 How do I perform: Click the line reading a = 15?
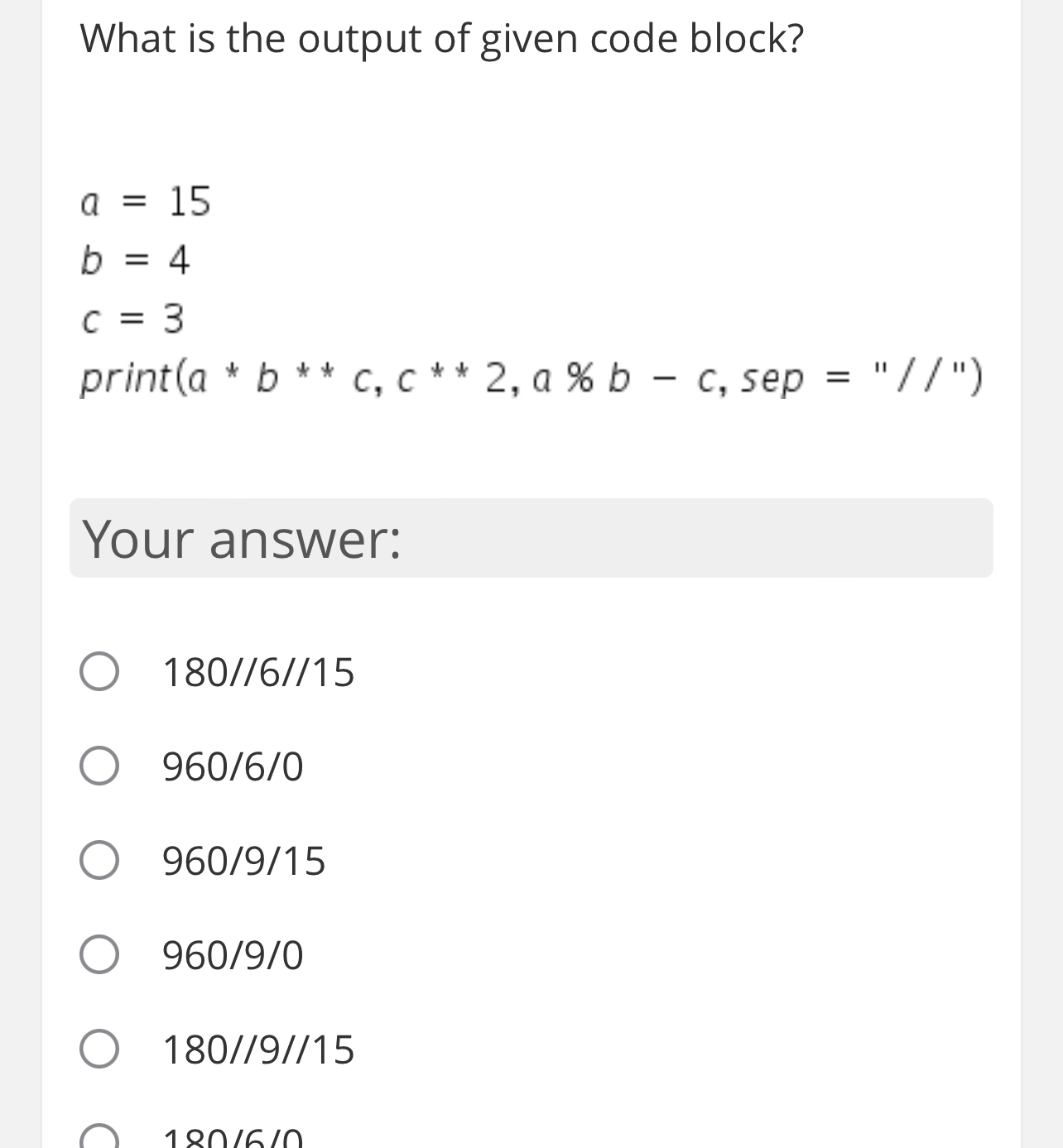pyautogui.click(x=146, y=200)
